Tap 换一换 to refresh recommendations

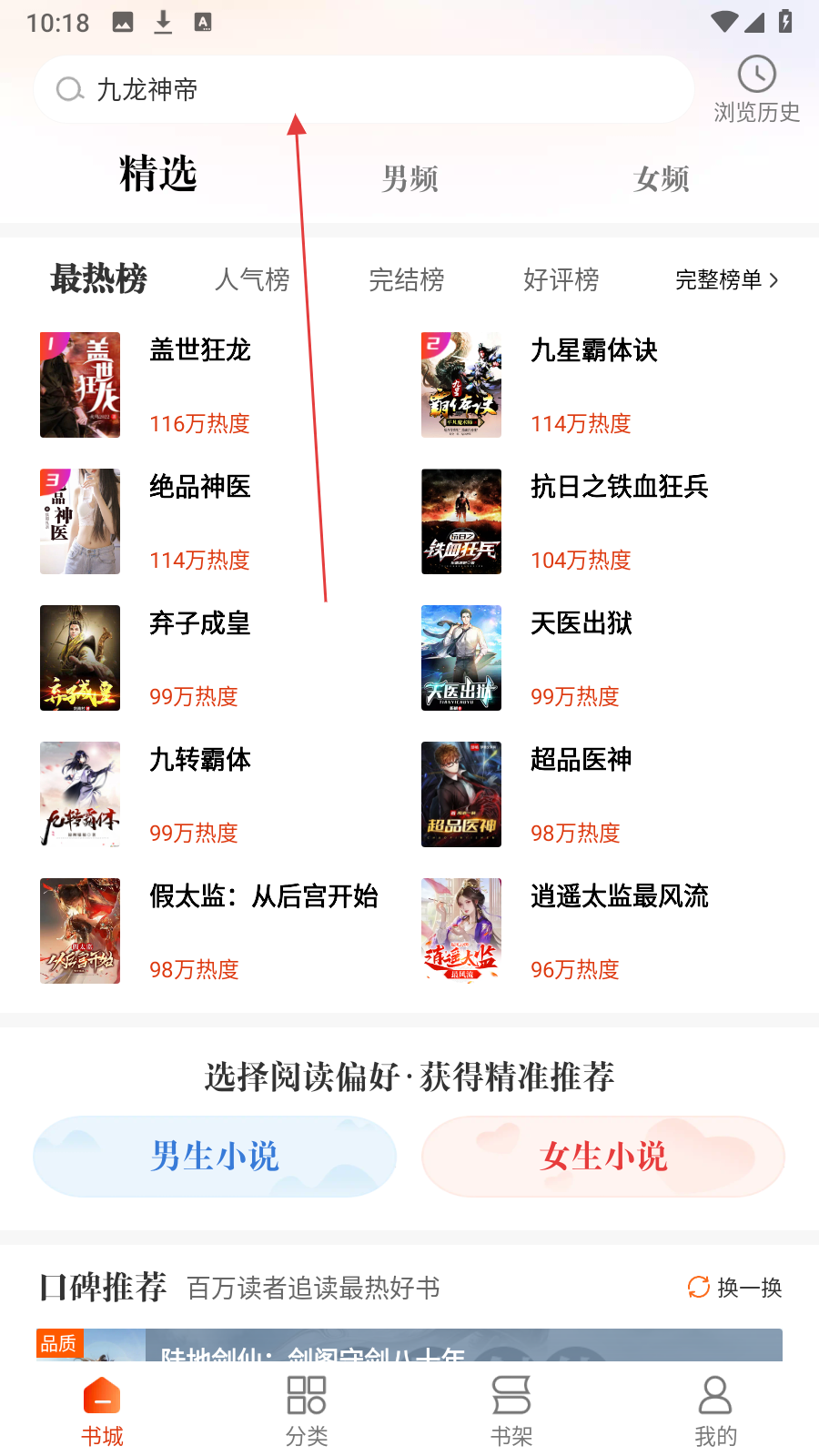tap(735, 1288)
